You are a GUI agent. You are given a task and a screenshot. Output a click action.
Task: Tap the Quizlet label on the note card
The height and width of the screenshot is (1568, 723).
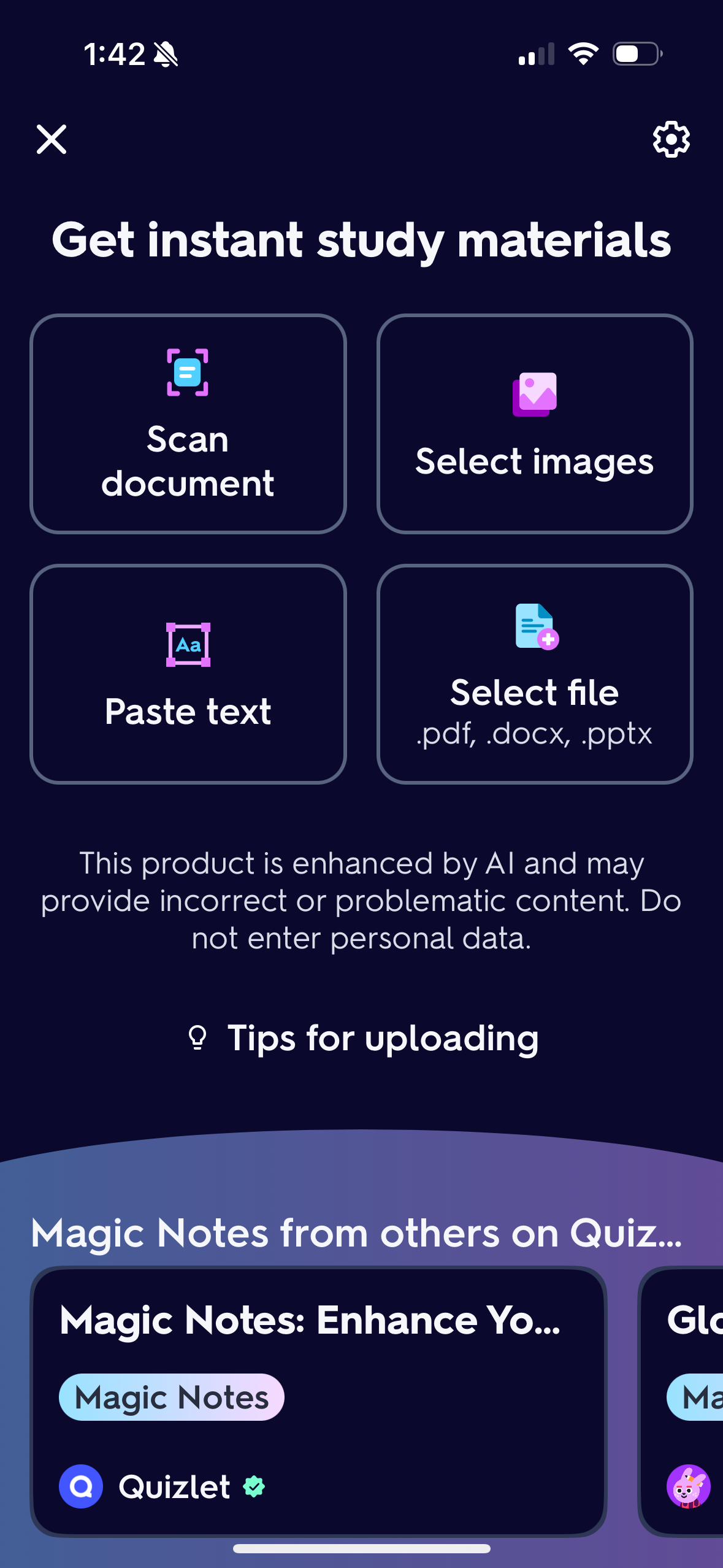175,1488
